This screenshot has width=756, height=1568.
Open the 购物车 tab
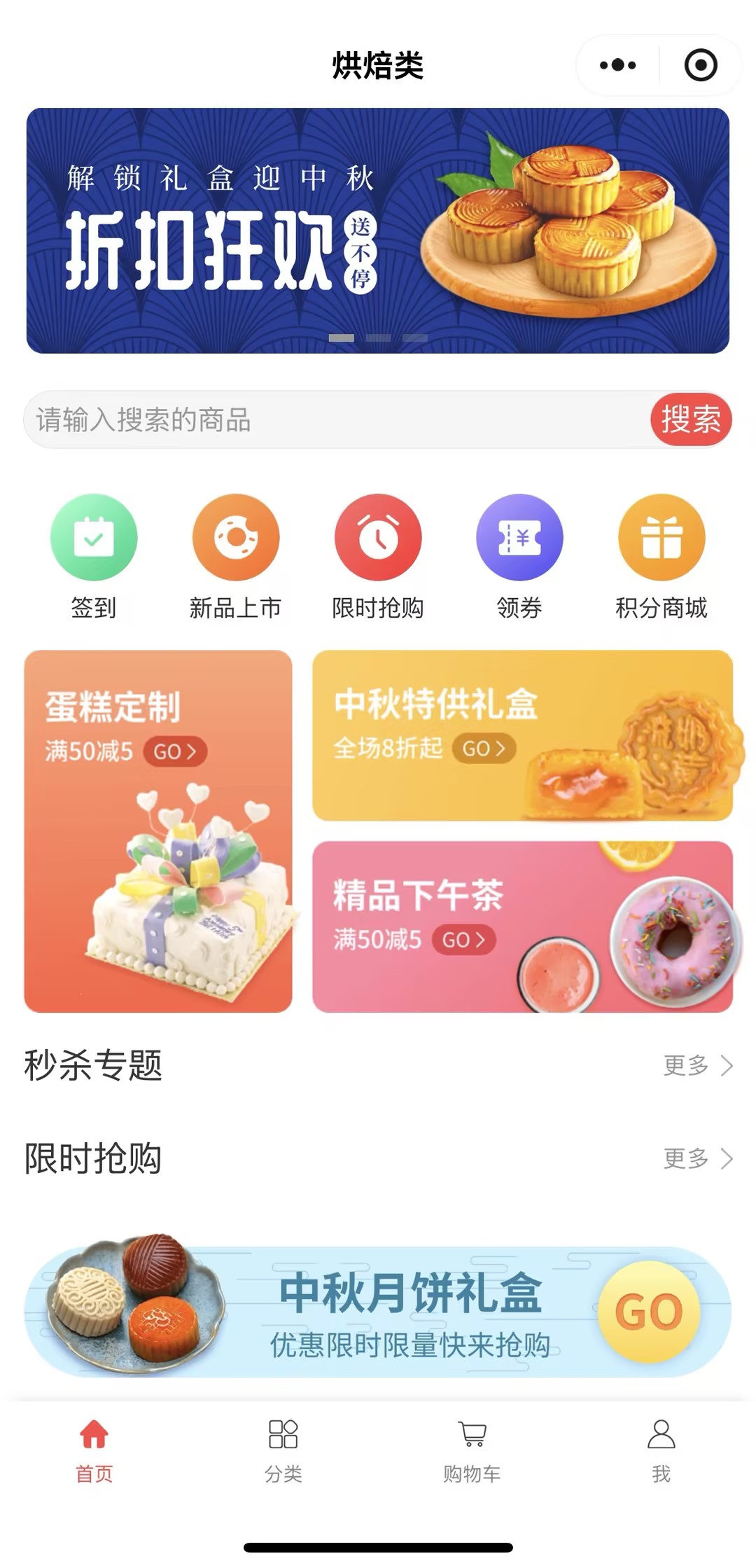(472, 1450)
